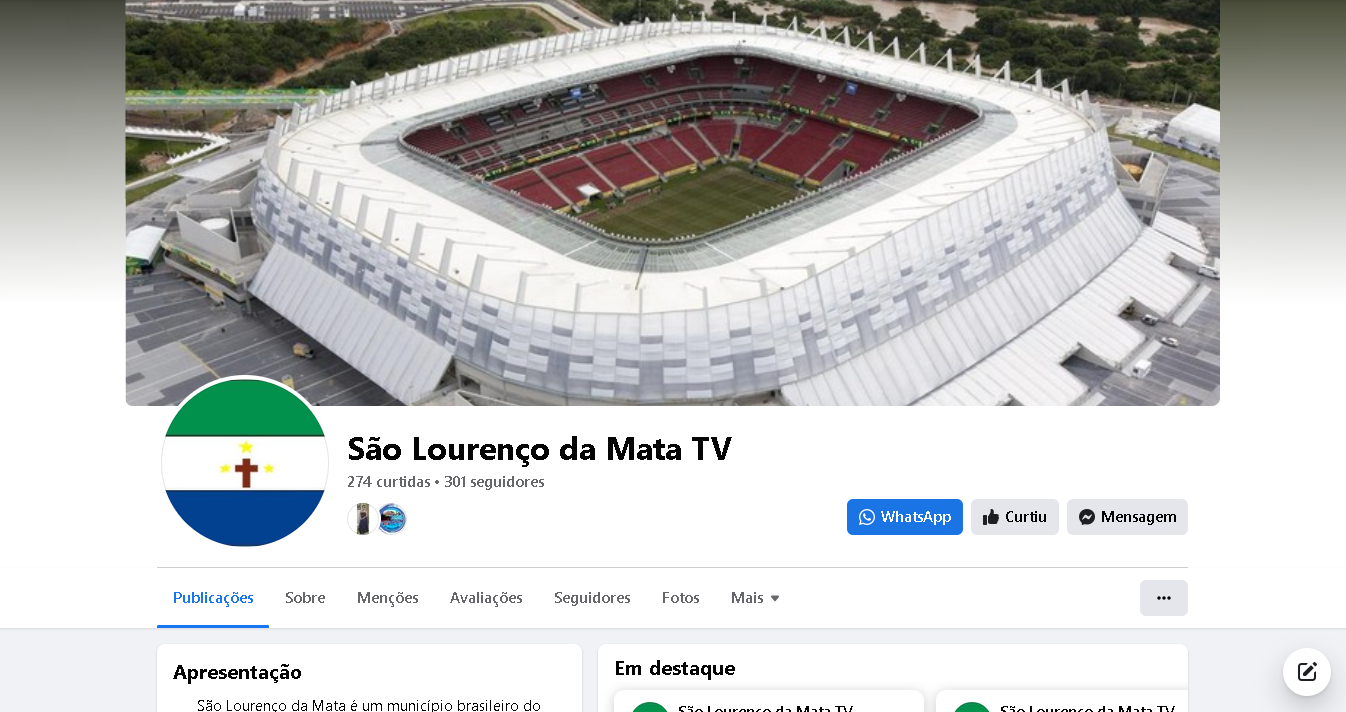View the stadium cover photo
Screen dimensions: 1346x712
[x=672, y=200]
